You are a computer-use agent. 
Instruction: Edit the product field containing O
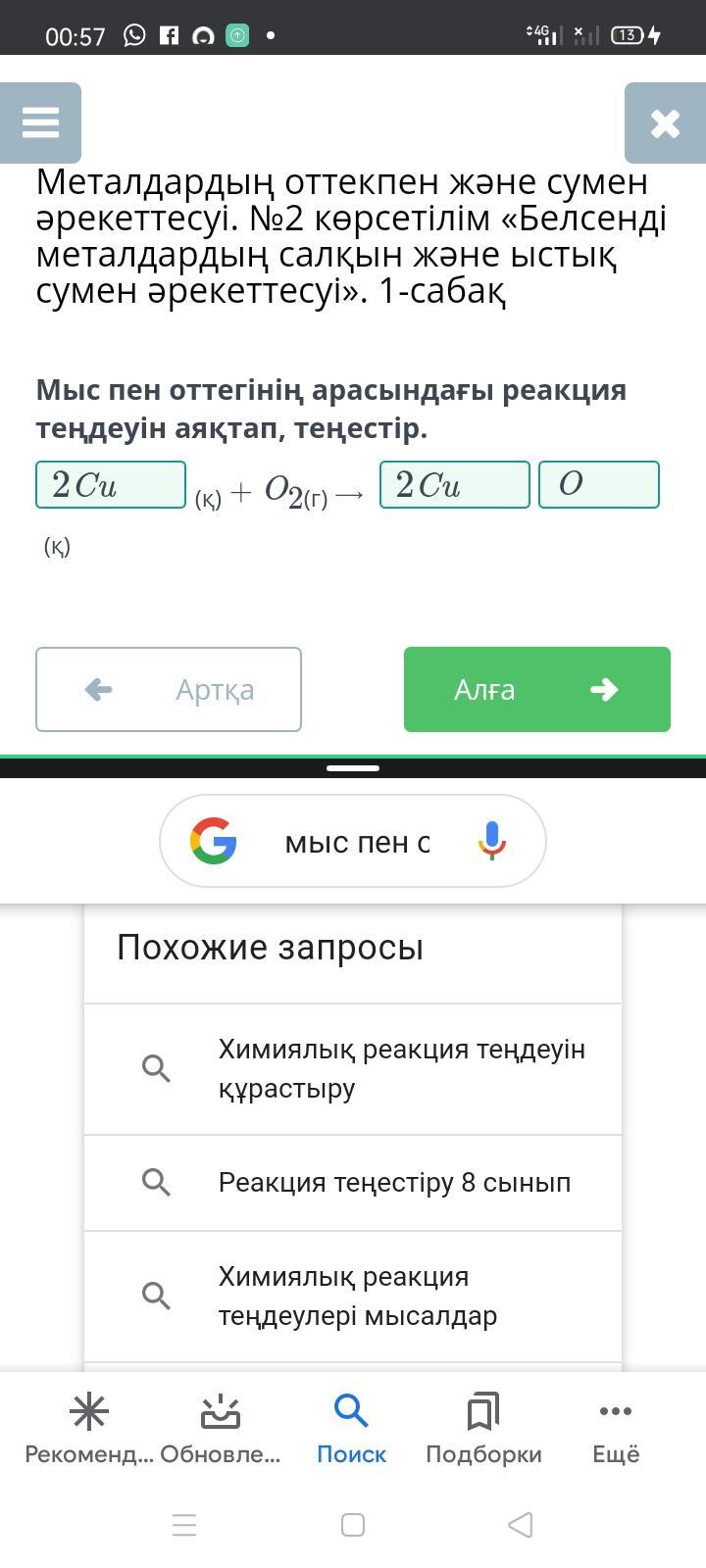tap(598, 485)
